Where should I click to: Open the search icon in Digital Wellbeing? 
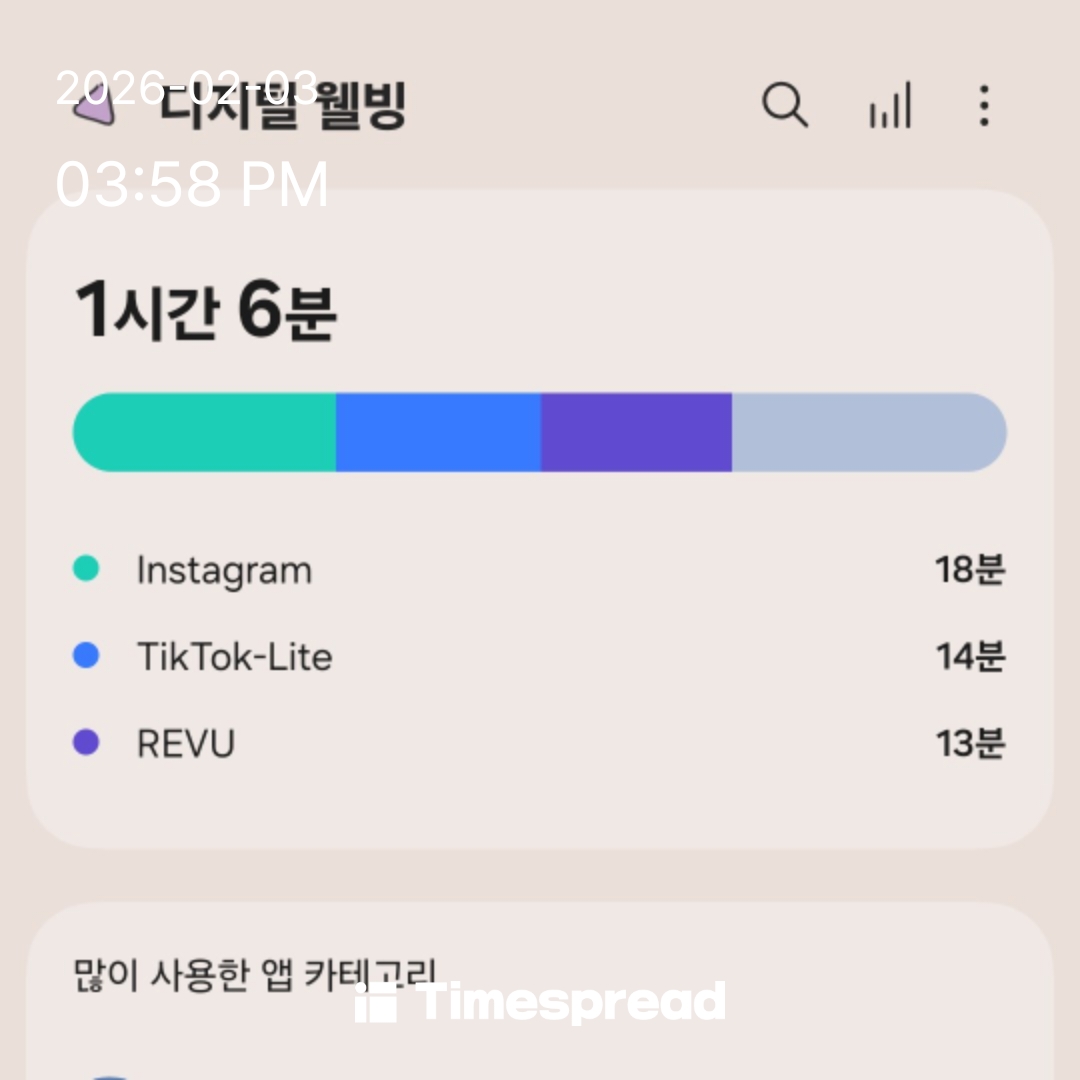click(x=785, y=104)
